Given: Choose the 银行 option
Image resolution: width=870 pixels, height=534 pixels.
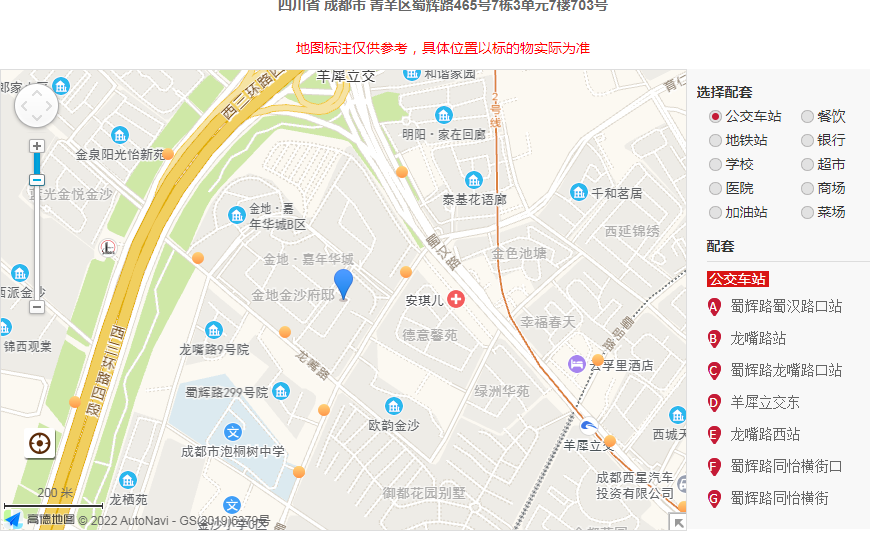Looking at the screenshot, I should coord(807,141).
